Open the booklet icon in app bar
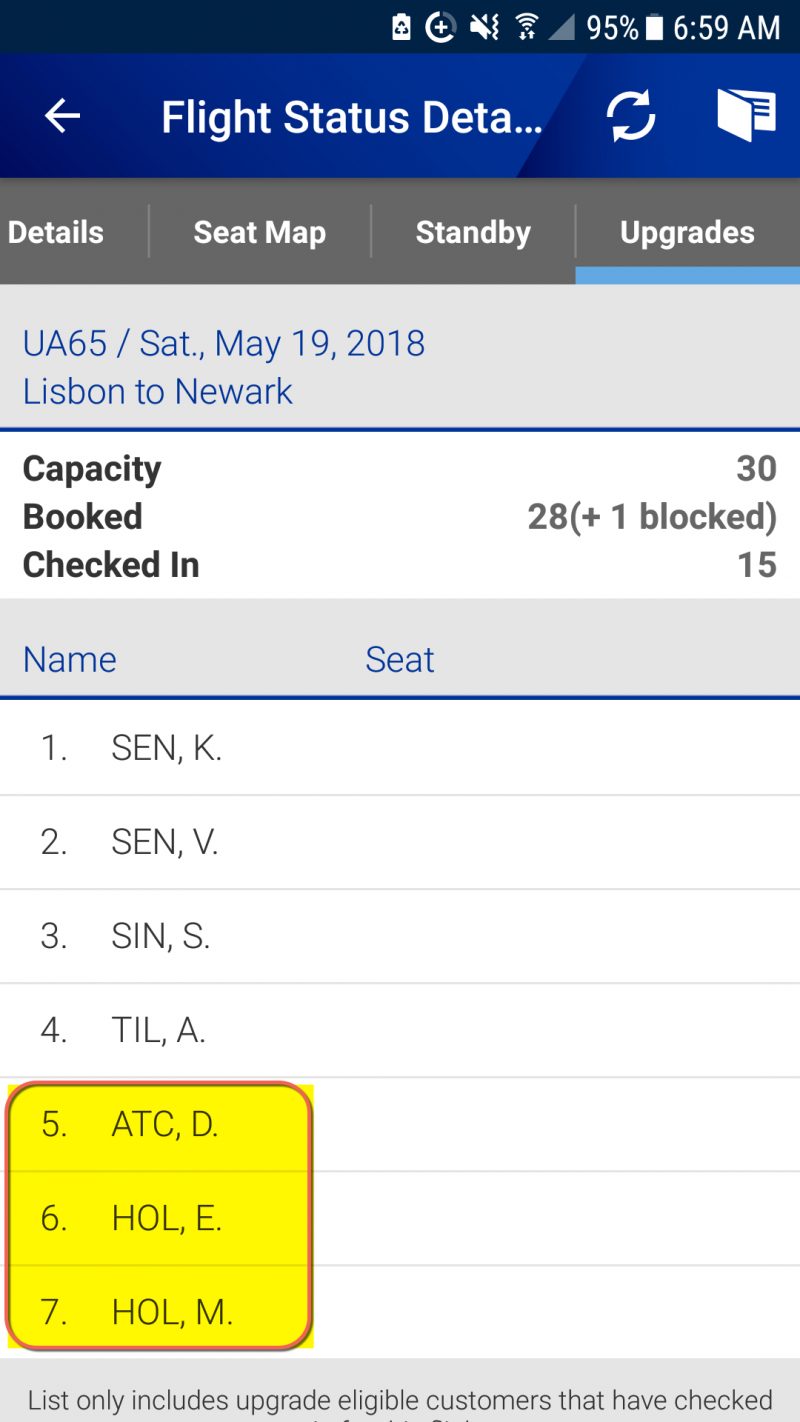 tap(746, 115)
